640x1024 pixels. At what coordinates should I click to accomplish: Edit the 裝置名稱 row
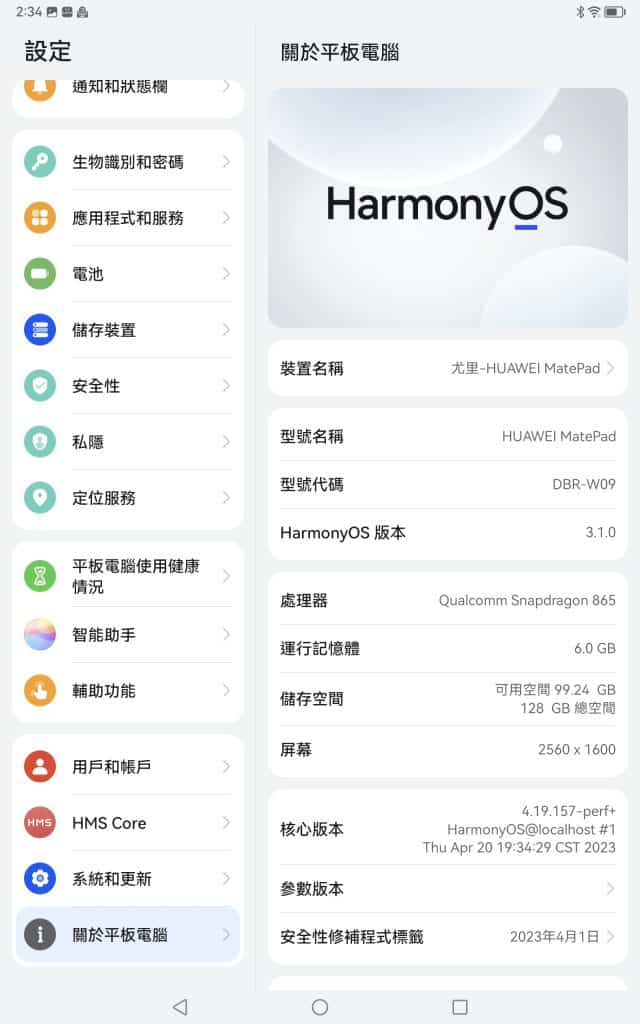(x=448, y=368)
